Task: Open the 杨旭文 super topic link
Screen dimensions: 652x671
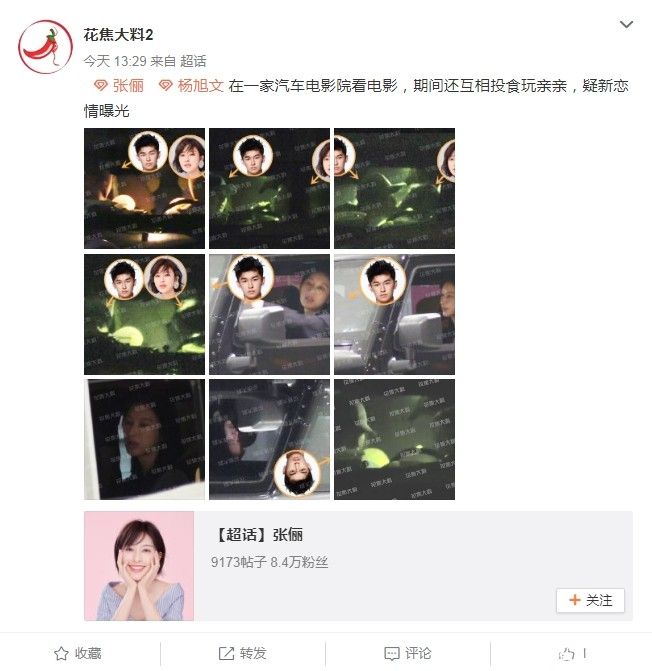Action: click(192, 86)
